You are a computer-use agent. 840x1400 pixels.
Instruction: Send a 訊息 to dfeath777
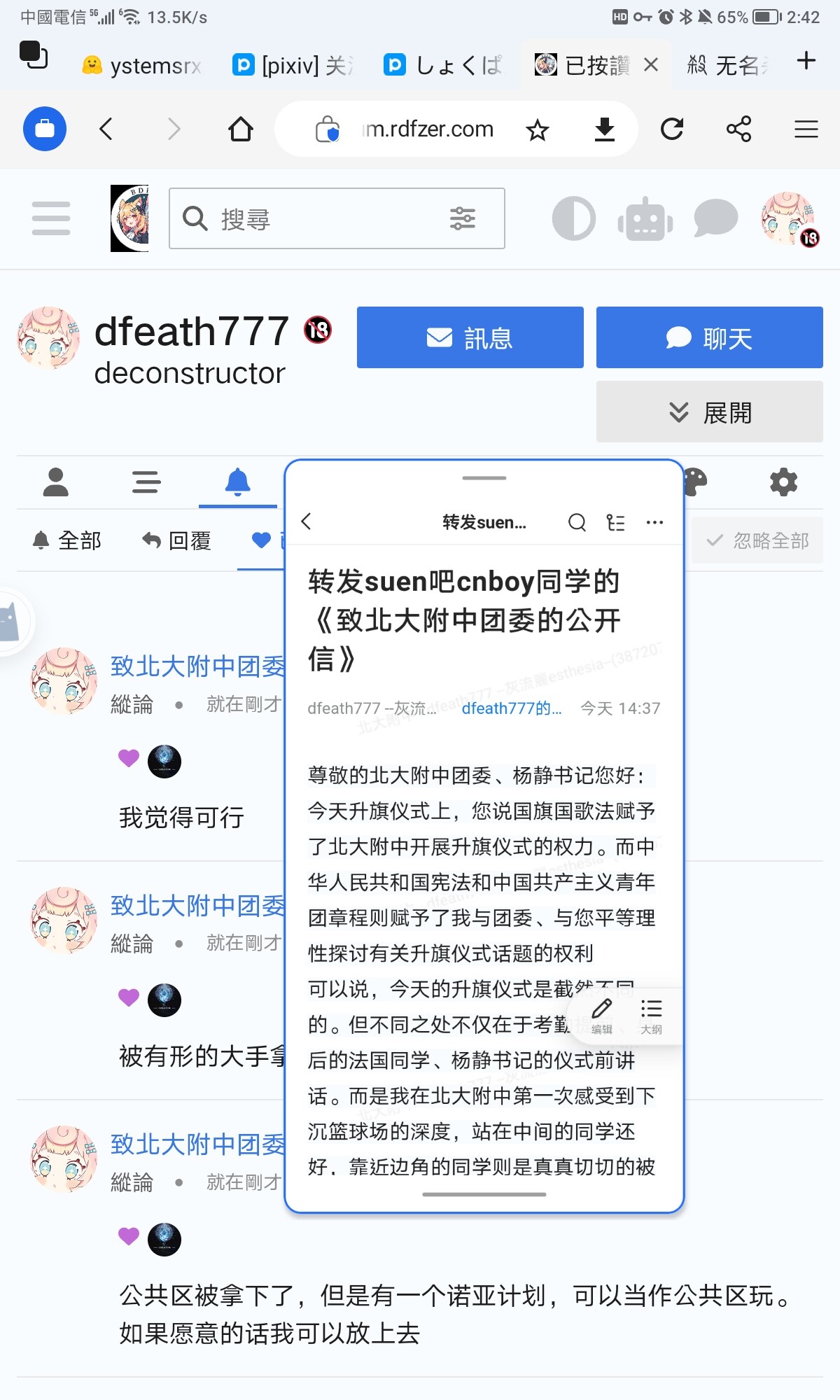pos(470,337)
